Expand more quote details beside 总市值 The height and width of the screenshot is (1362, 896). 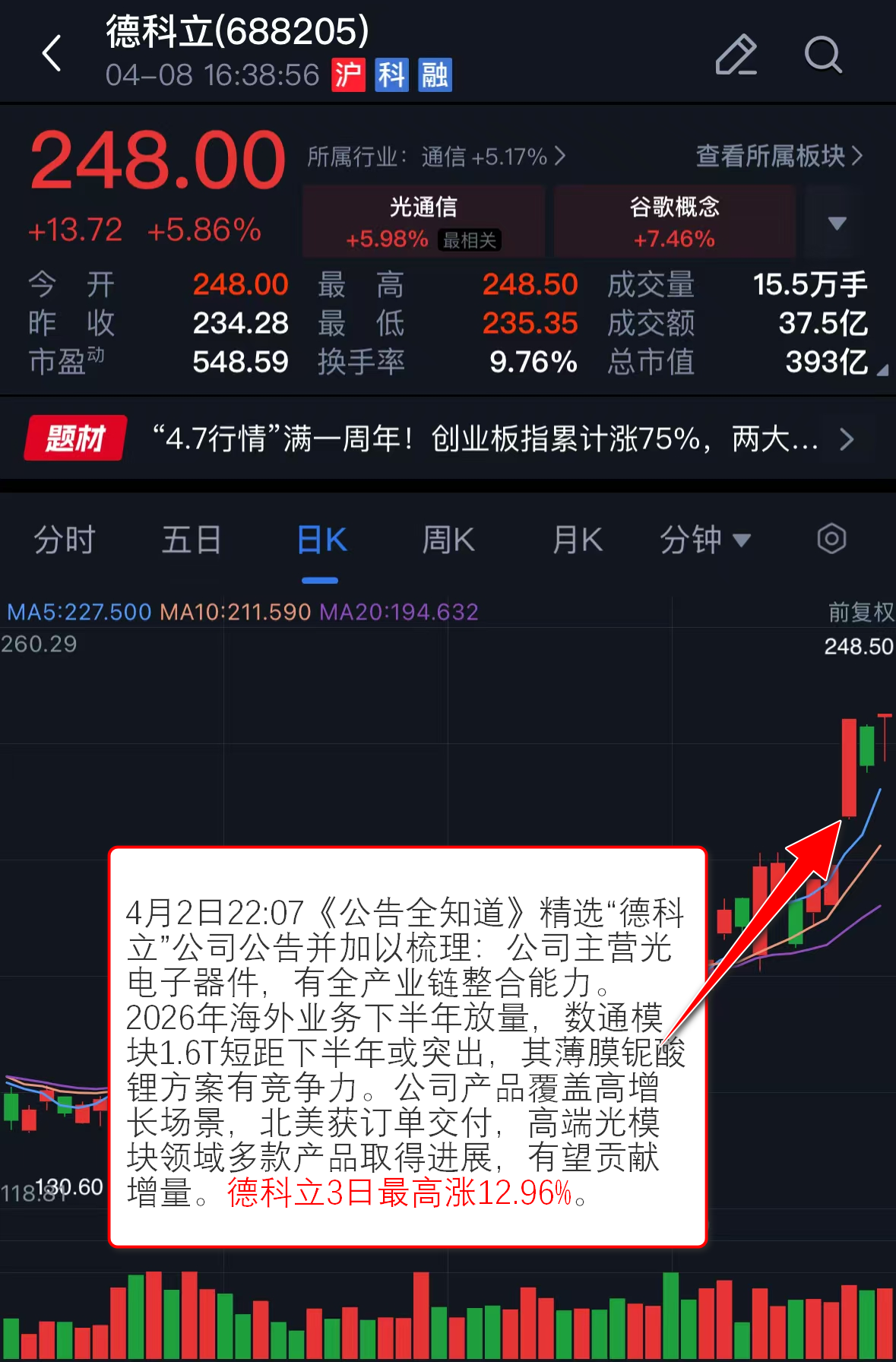click(882, 370)
